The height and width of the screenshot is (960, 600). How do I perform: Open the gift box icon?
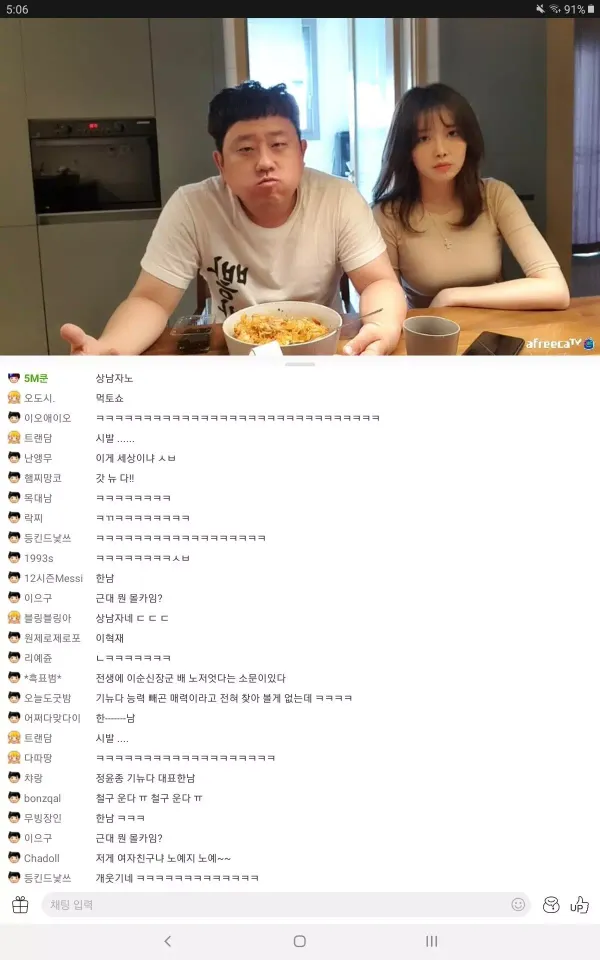coord(20,905)
